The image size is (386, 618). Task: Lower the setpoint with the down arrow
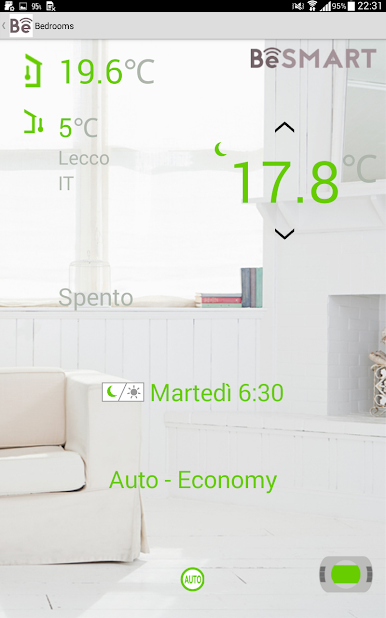tap(284, 234)
